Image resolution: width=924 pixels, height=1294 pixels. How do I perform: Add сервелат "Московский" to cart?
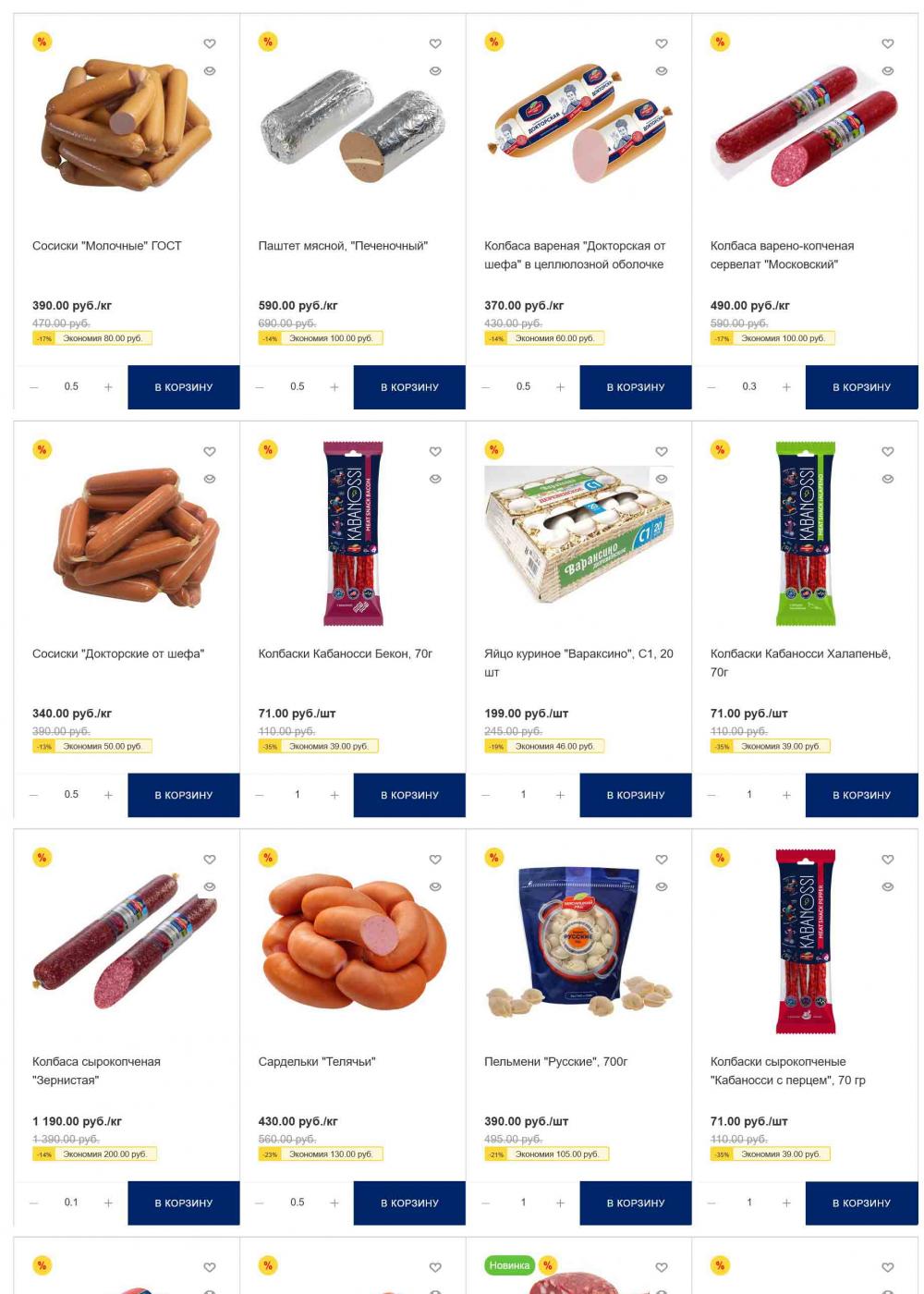(861, 387)
